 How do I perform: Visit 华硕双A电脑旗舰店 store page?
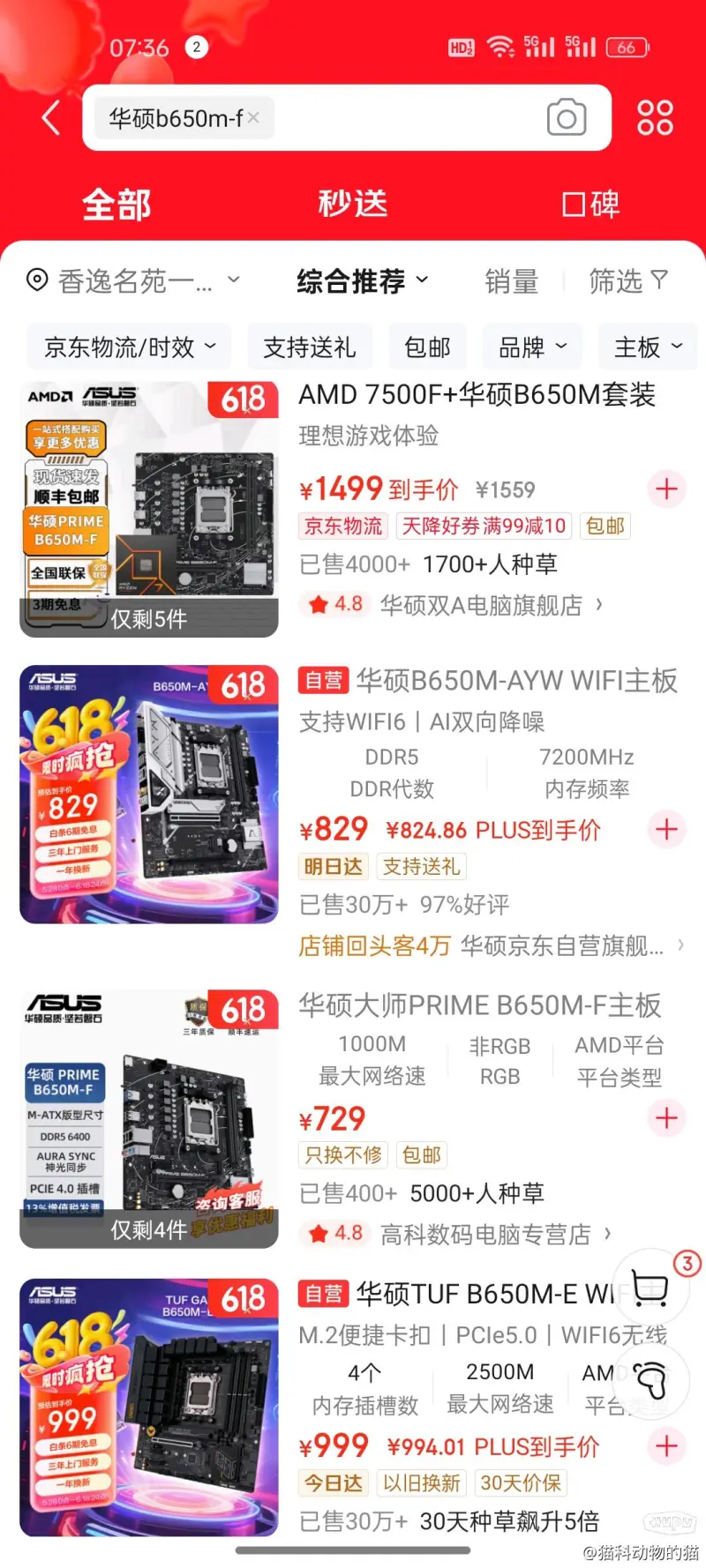click(481, 605)
